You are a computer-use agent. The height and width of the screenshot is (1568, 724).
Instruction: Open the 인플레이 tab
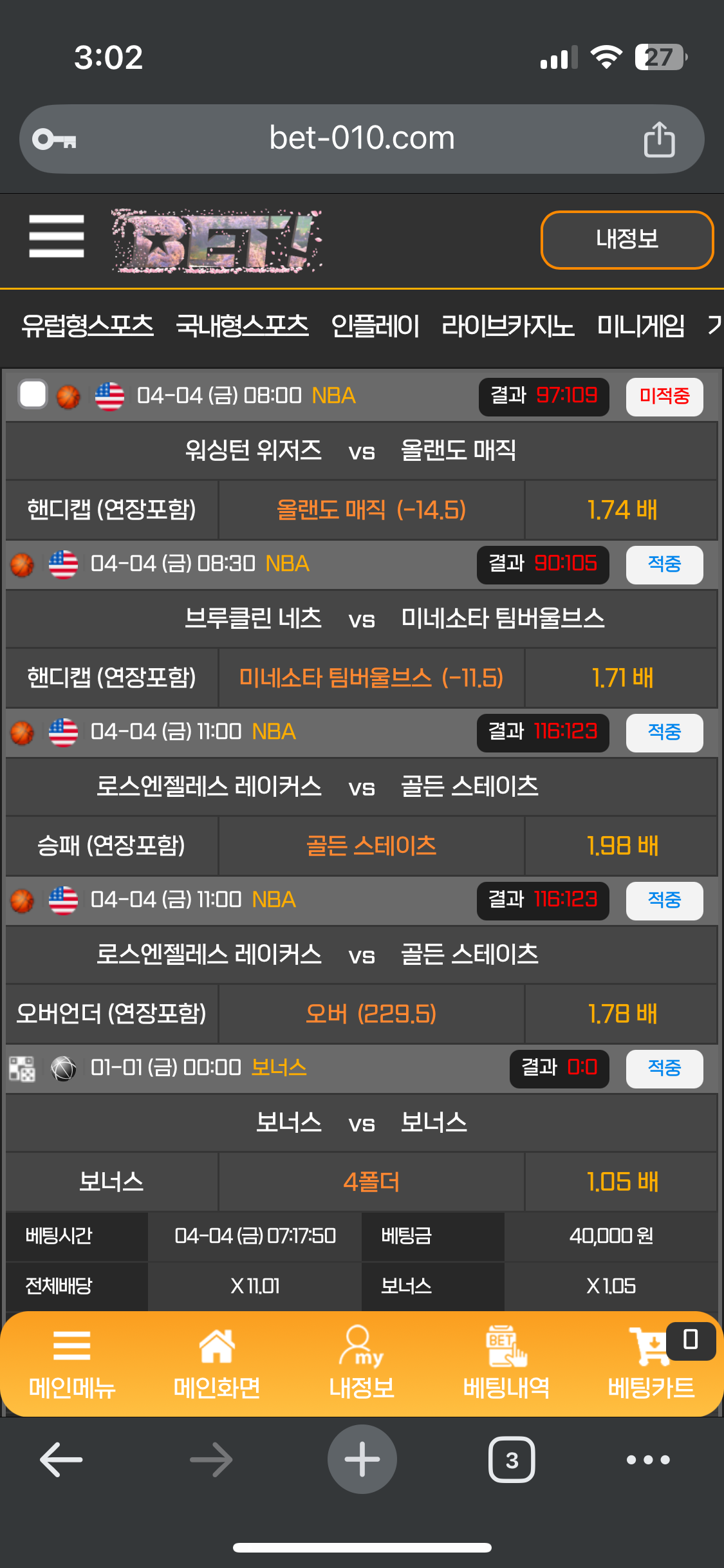375,326
